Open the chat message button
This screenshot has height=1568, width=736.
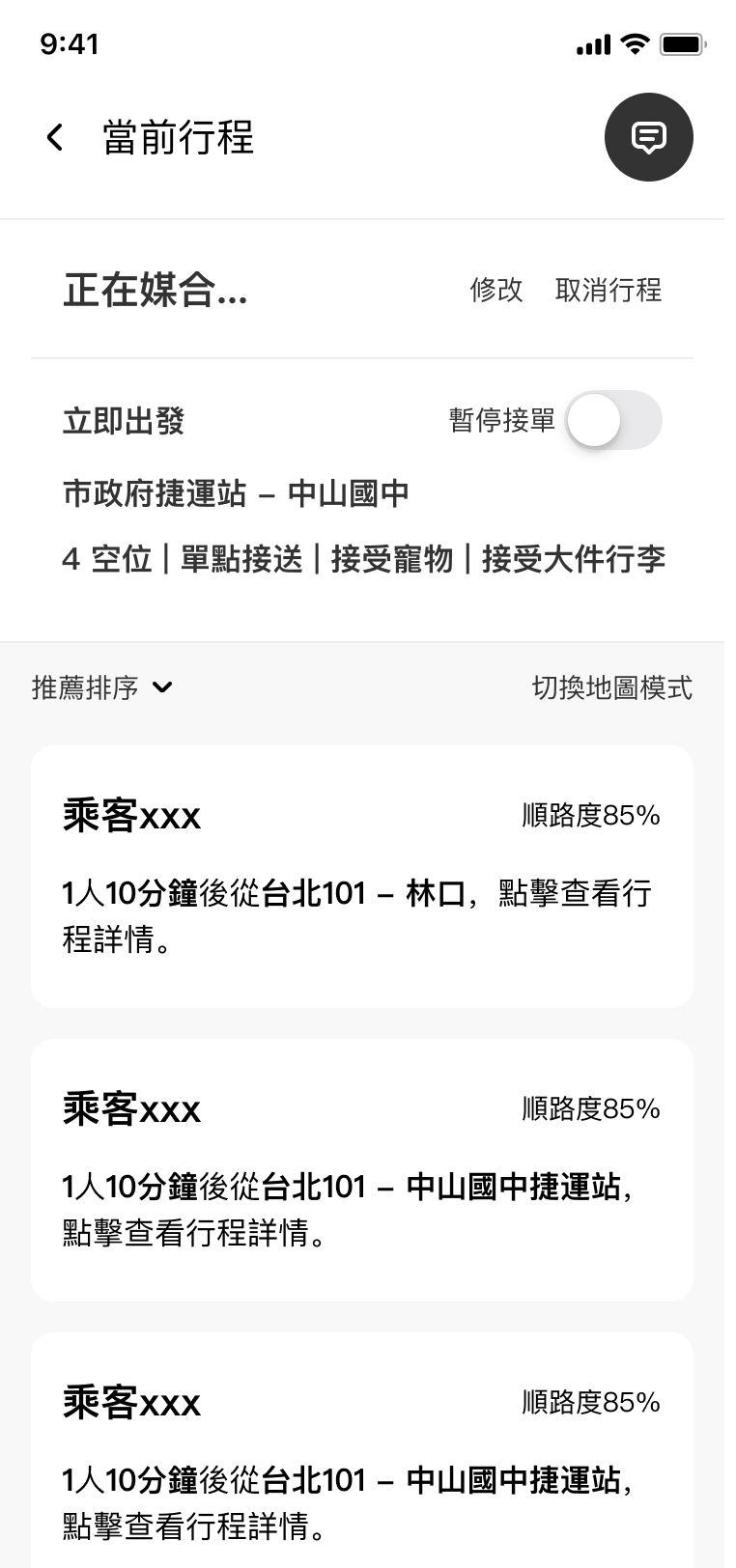point(648,137)
